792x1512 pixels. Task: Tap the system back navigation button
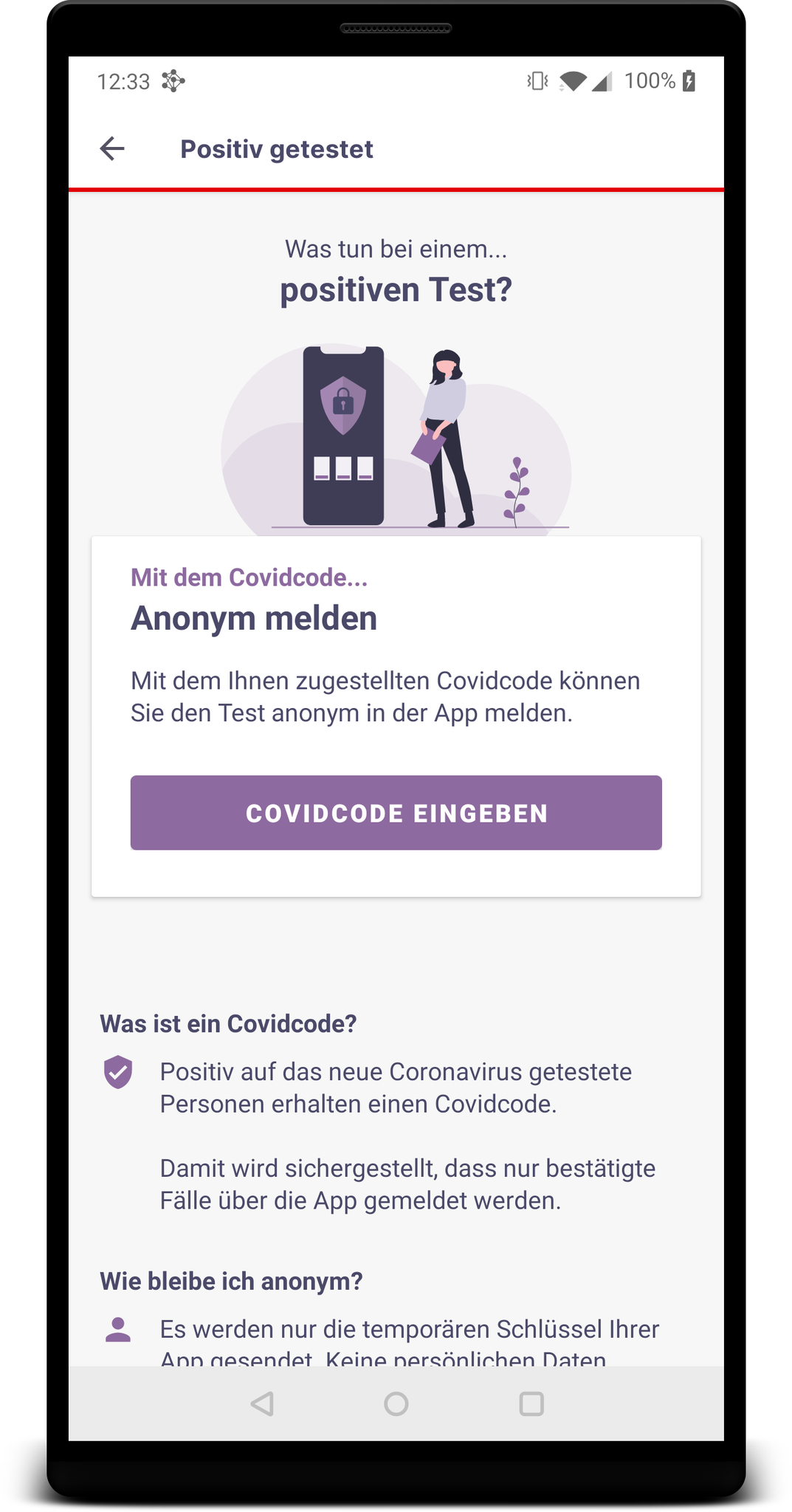tap(262, 1403)
